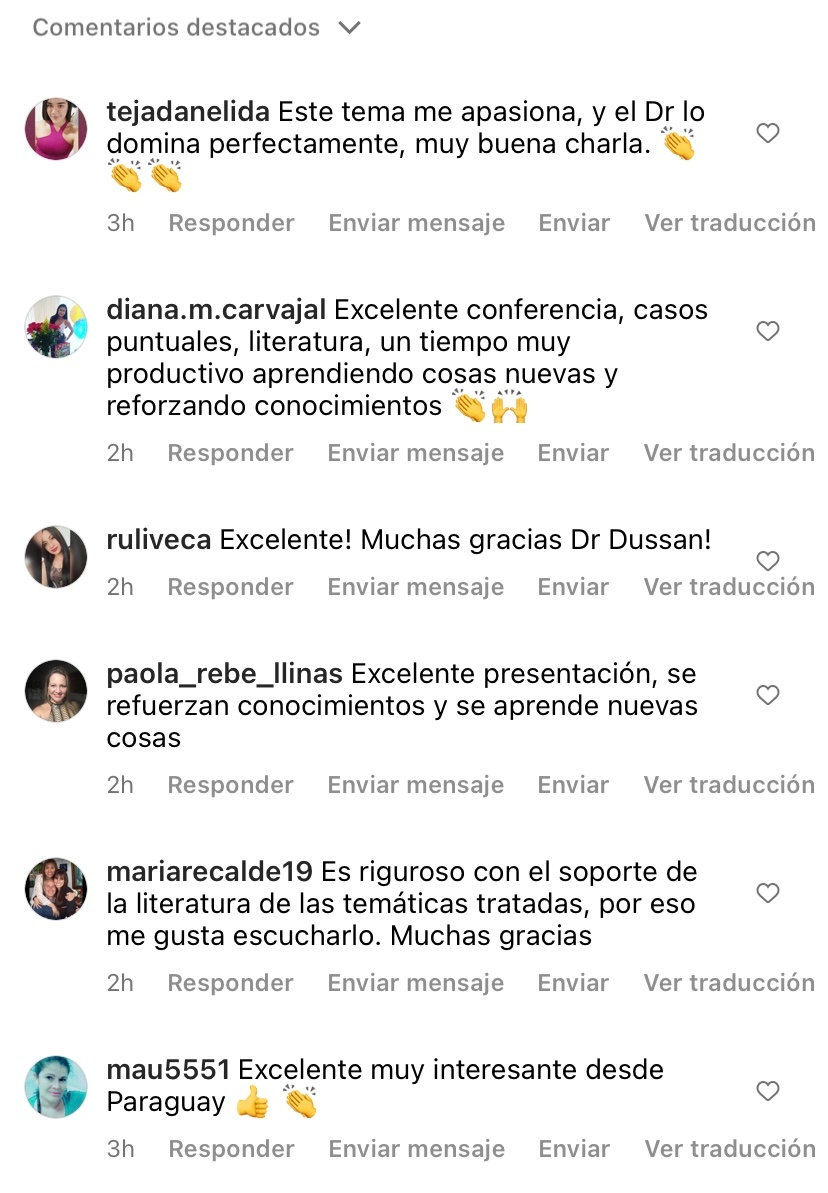Open the profile of diana.m.carvajal

point(219,310)
